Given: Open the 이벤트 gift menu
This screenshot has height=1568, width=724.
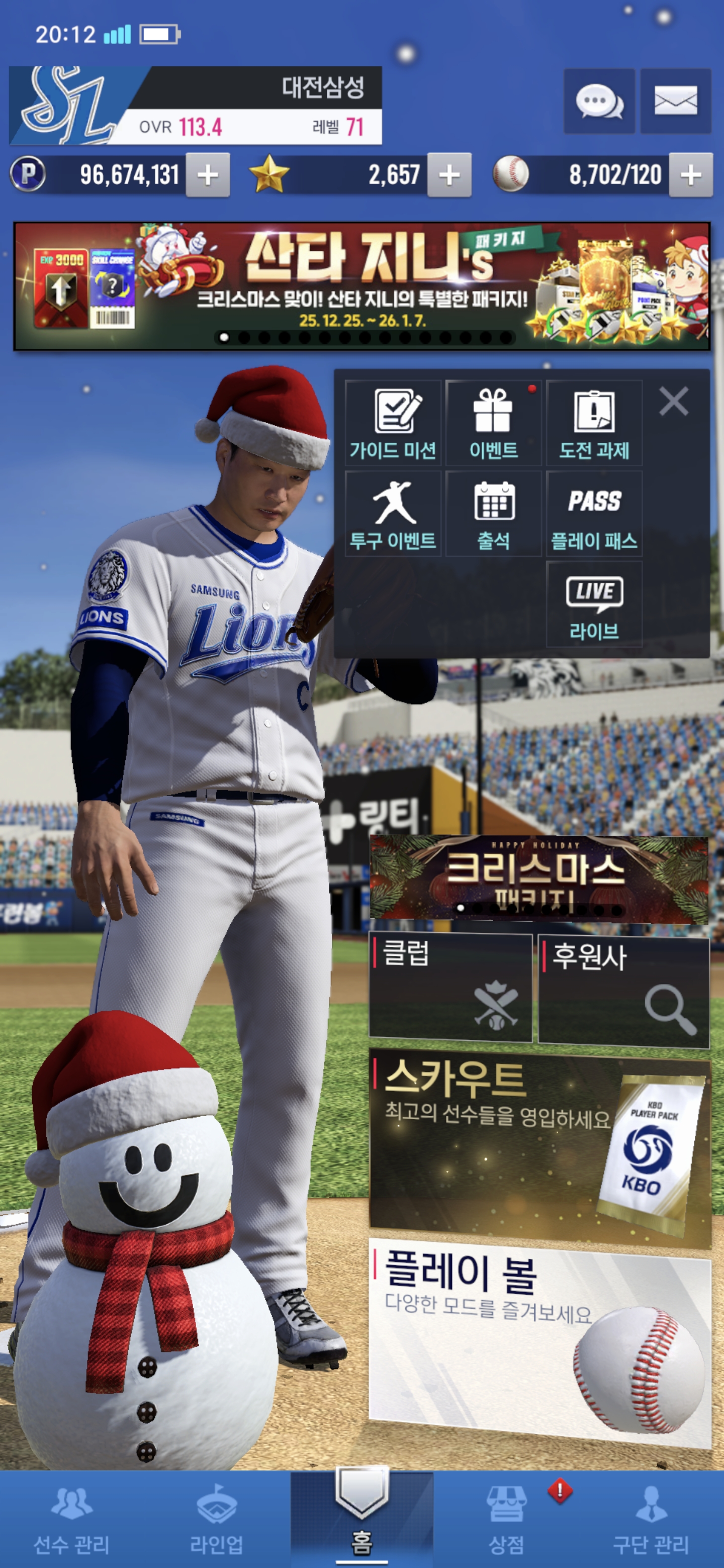Looking at the screenshot, I should click(x=493, y=423).
